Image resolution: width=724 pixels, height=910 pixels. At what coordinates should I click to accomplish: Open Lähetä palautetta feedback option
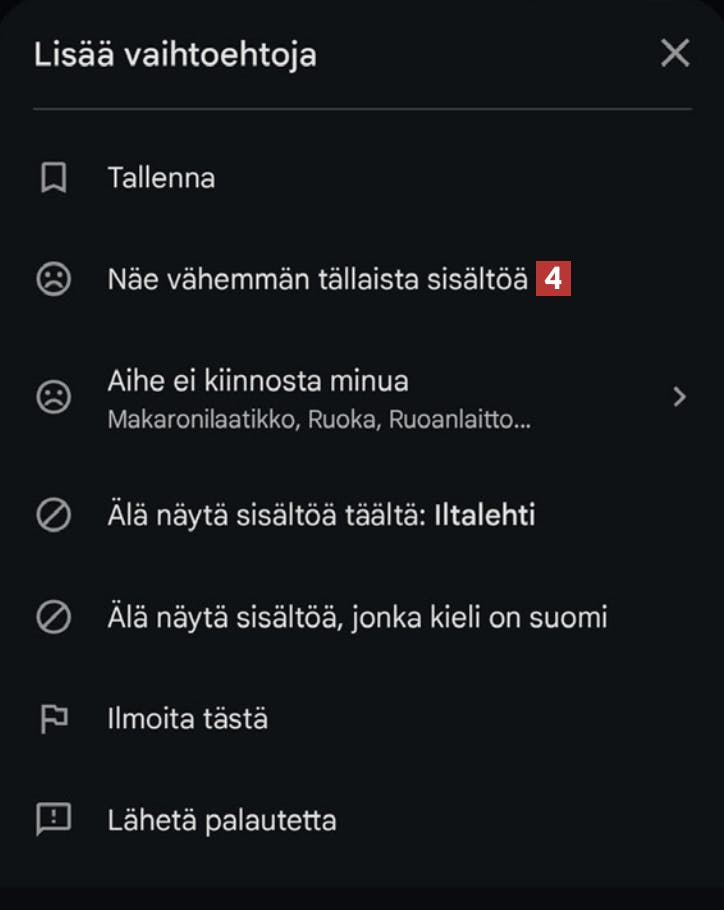[x=221, y=821]
